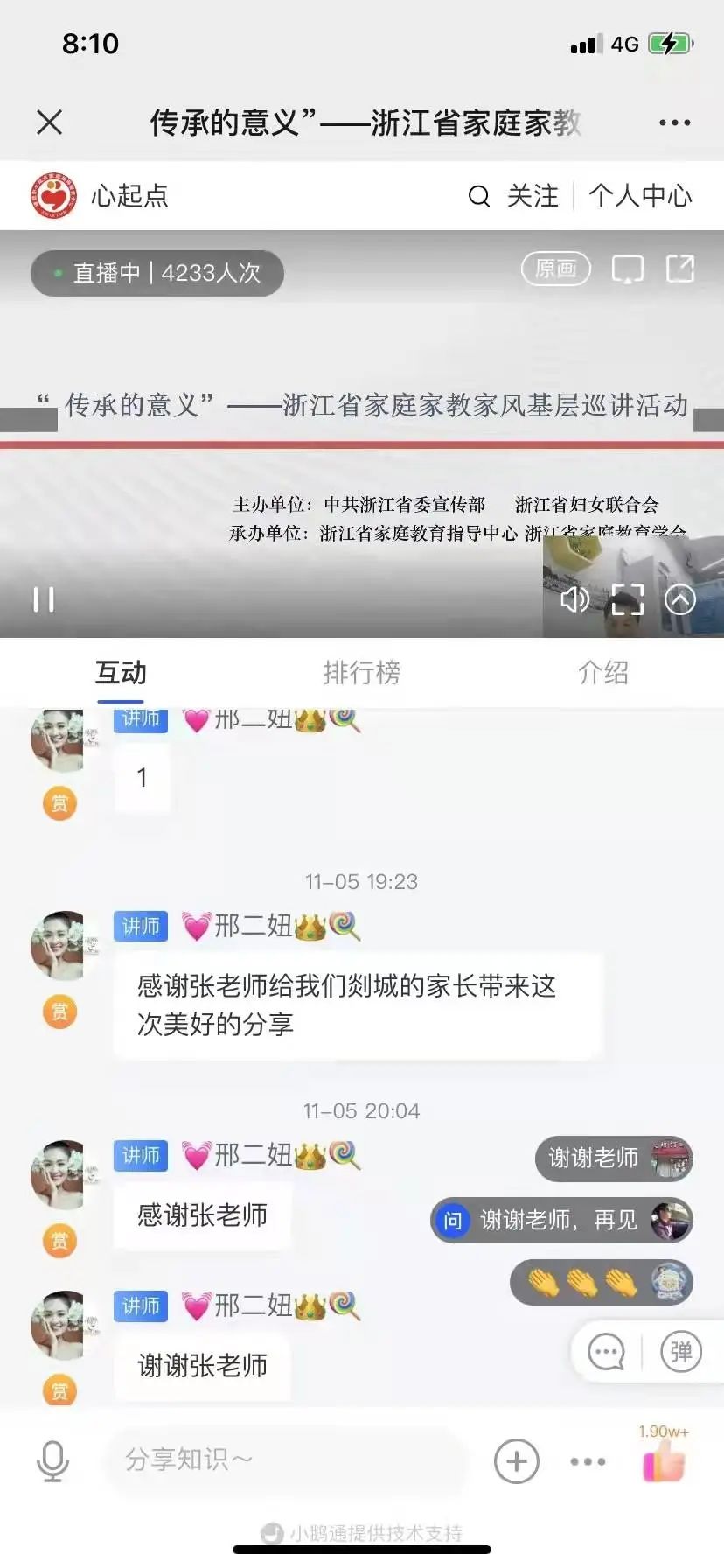The width and height of the screenshot is (724, 1568).
Task: Cast the stream to a screen
Action: [x=627, y=269]
